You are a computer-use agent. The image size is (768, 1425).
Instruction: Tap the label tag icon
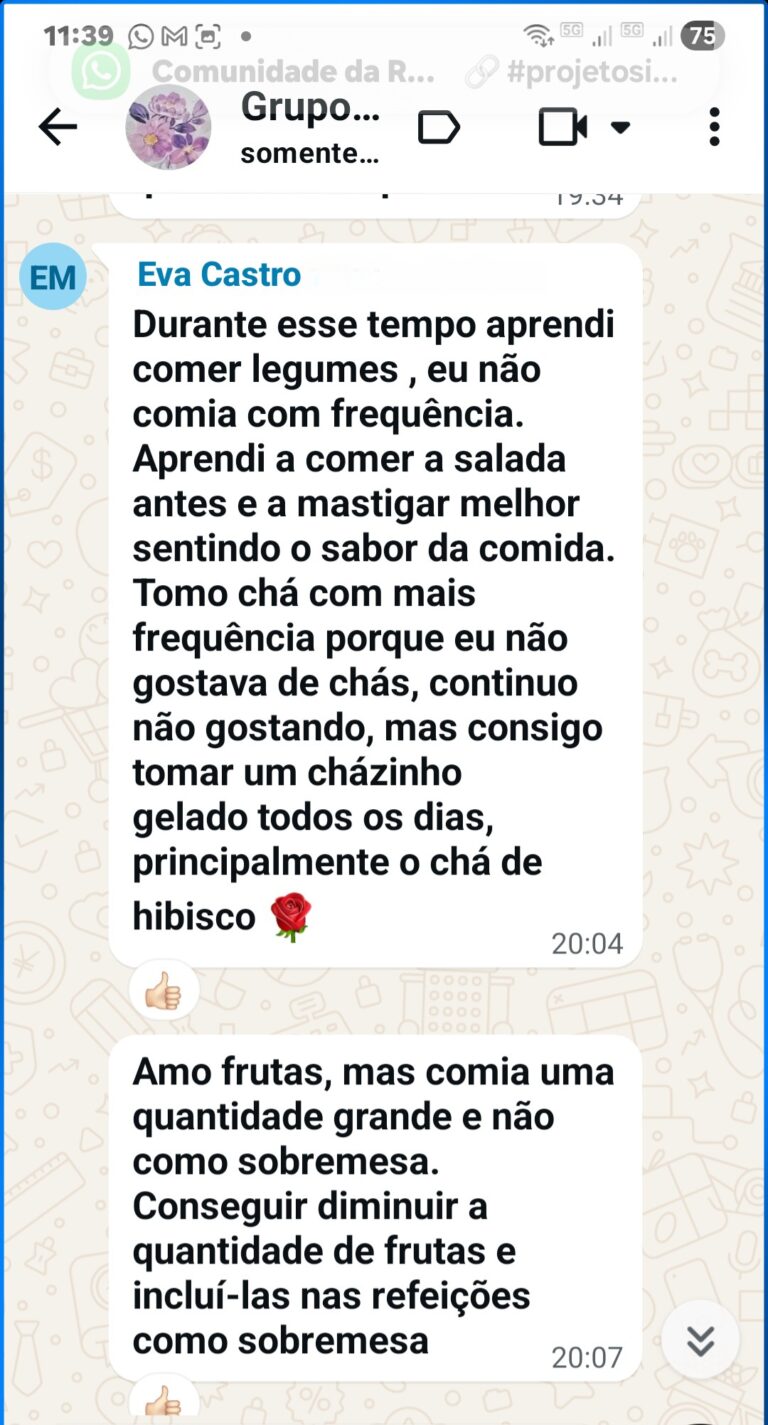pyautogui.click(x=438, y=127)
